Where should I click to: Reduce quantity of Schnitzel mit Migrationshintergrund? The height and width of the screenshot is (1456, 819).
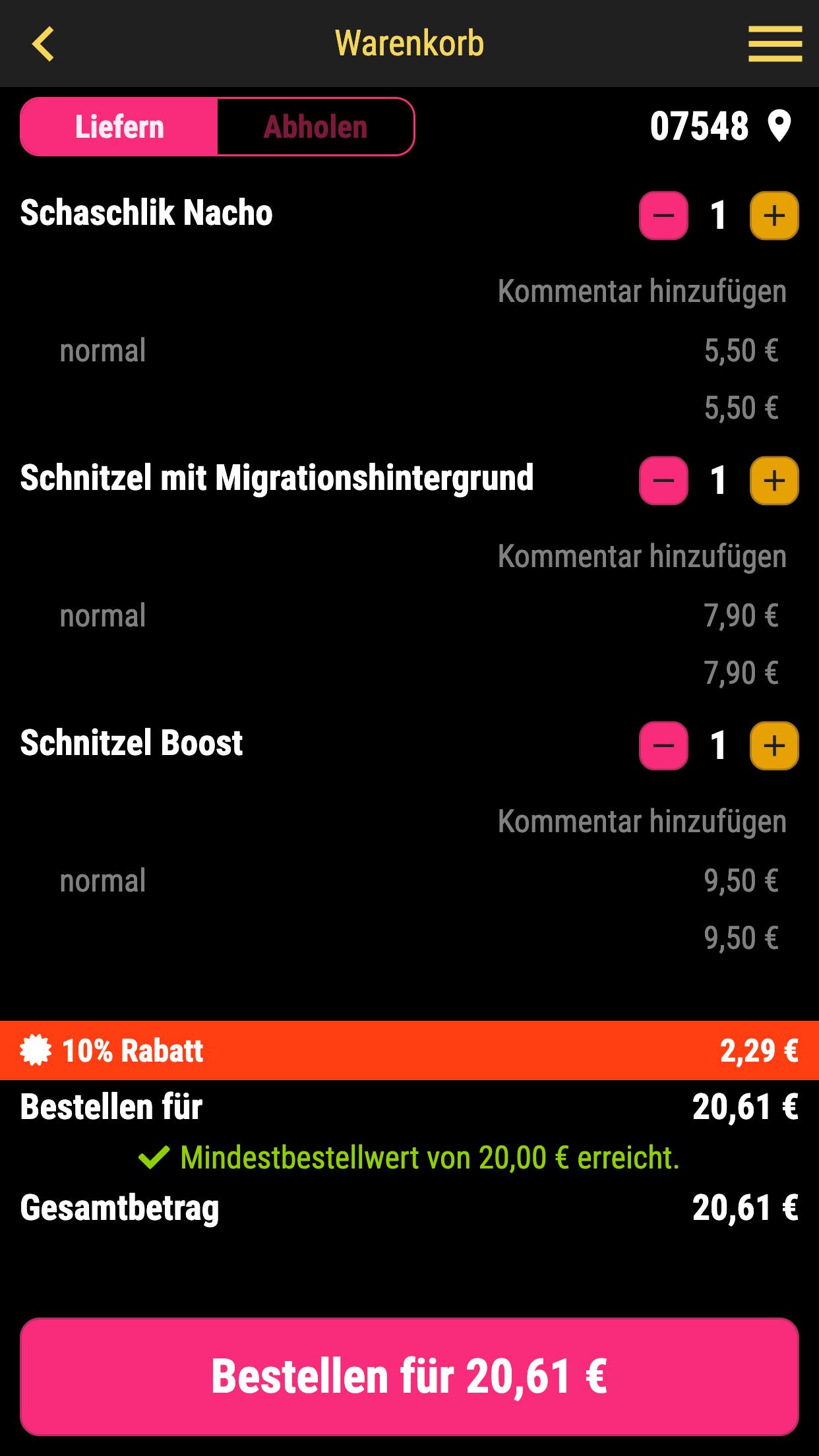[x=663, y=481]
